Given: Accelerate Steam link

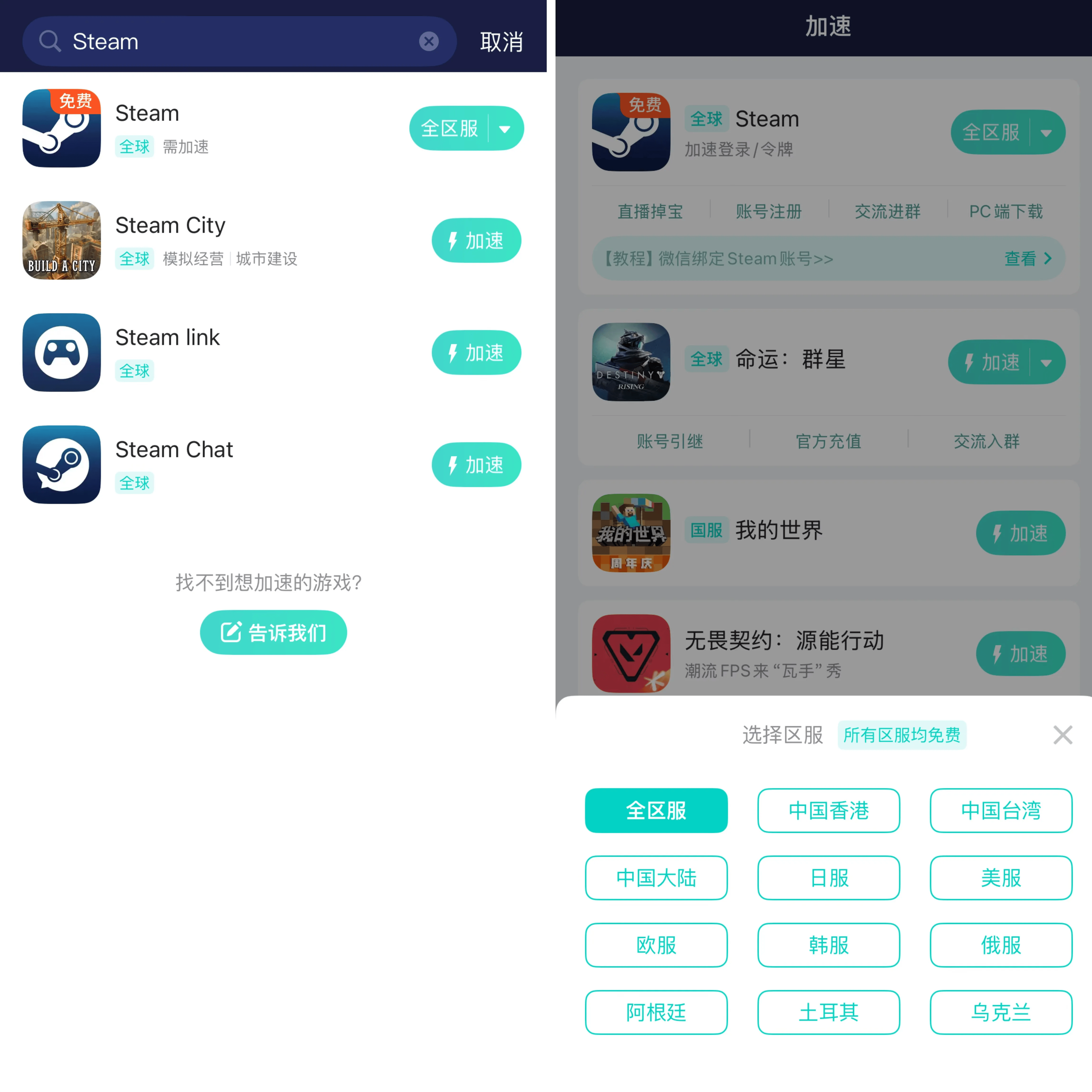Looking at the screenshot, I should pos(476,353).
